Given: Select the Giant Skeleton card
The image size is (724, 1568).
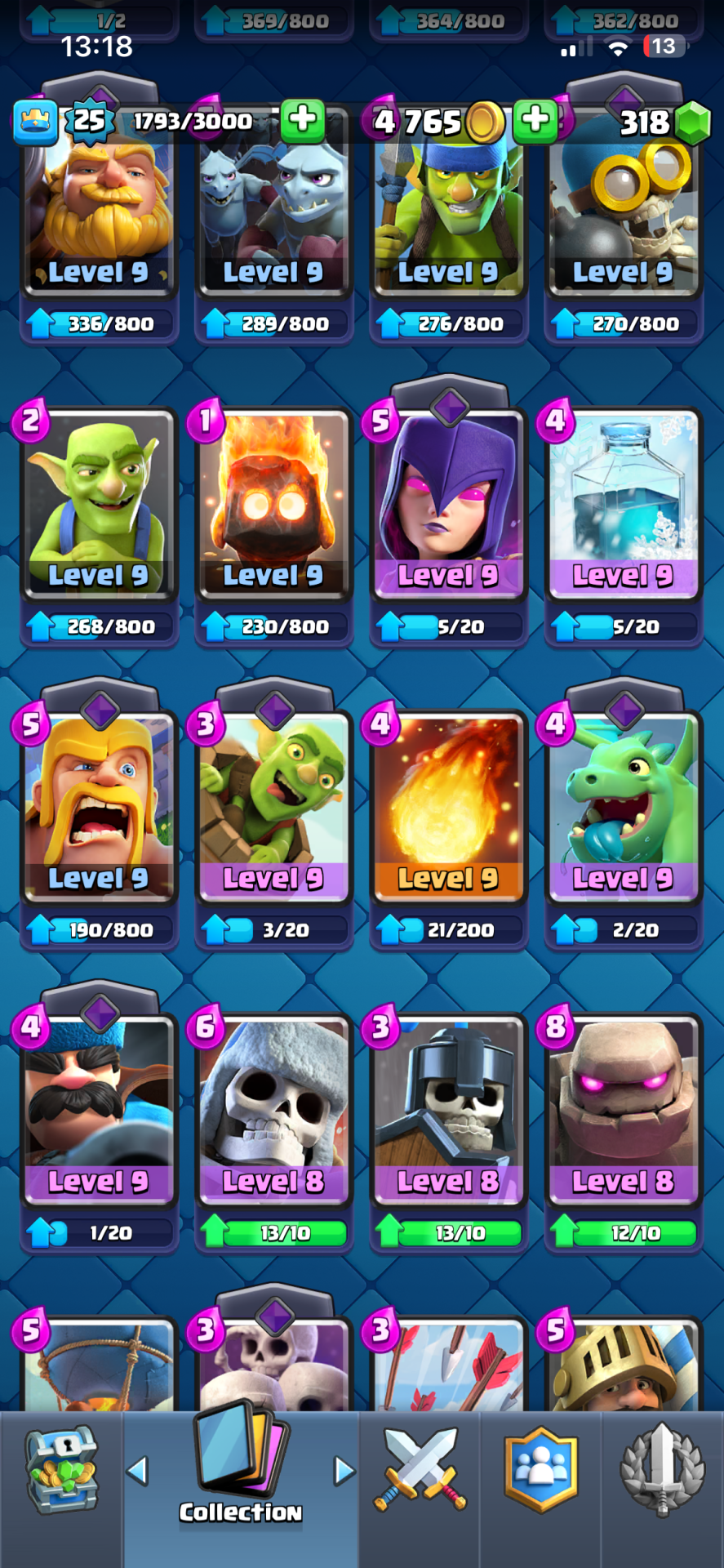Looking at the screenshot, I should pyautogui.click(x=273, y=1111).
